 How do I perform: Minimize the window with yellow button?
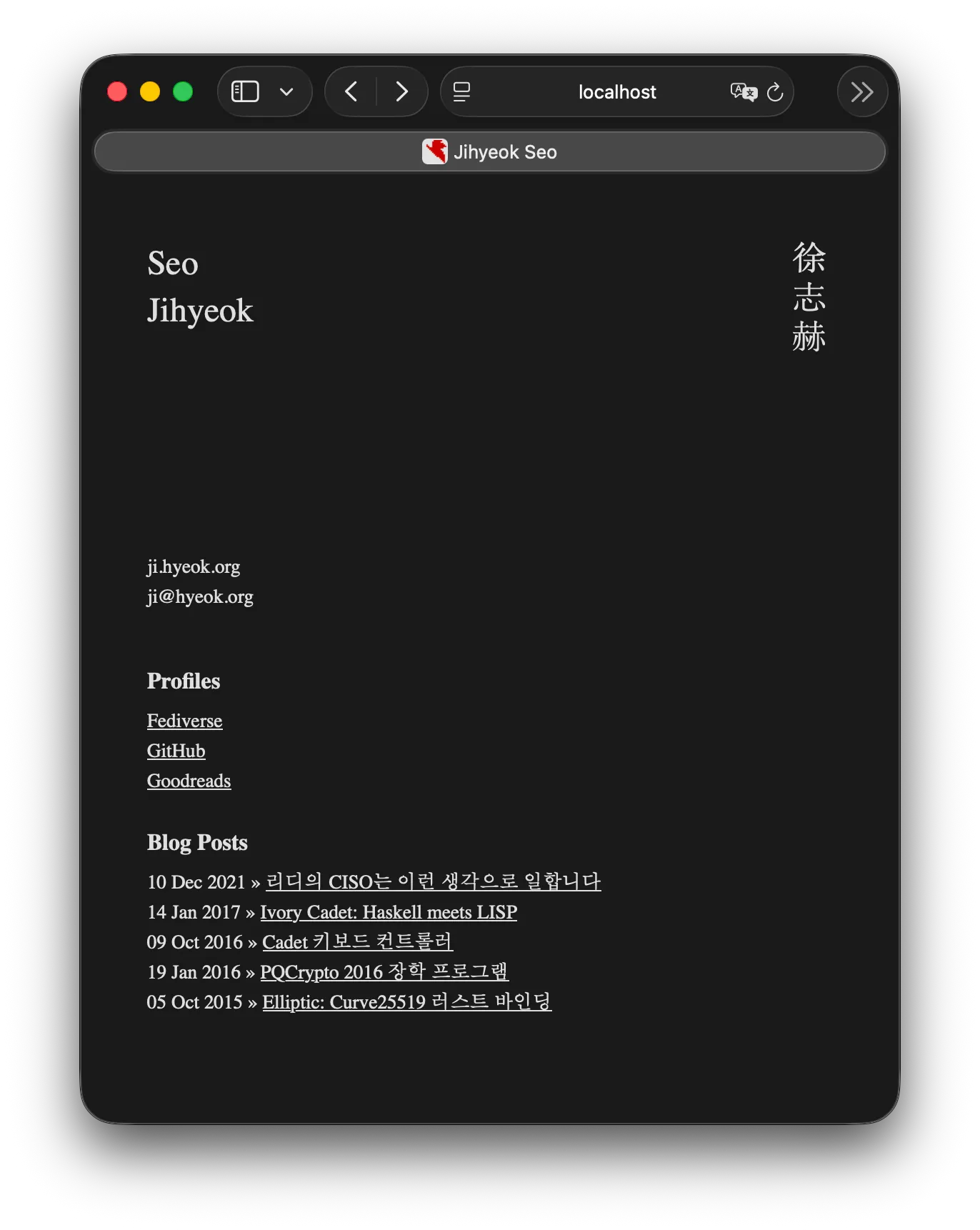click(150, 91)
